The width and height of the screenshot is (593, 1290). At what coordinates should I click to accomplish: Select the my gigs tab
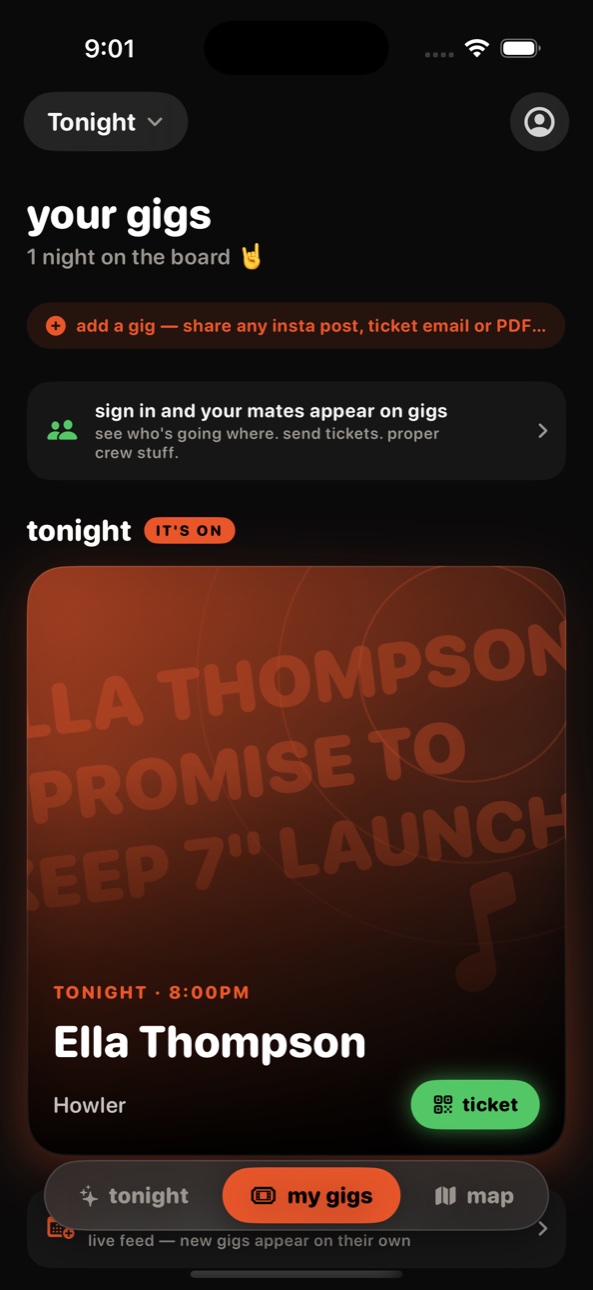[x=311, y=1196]
